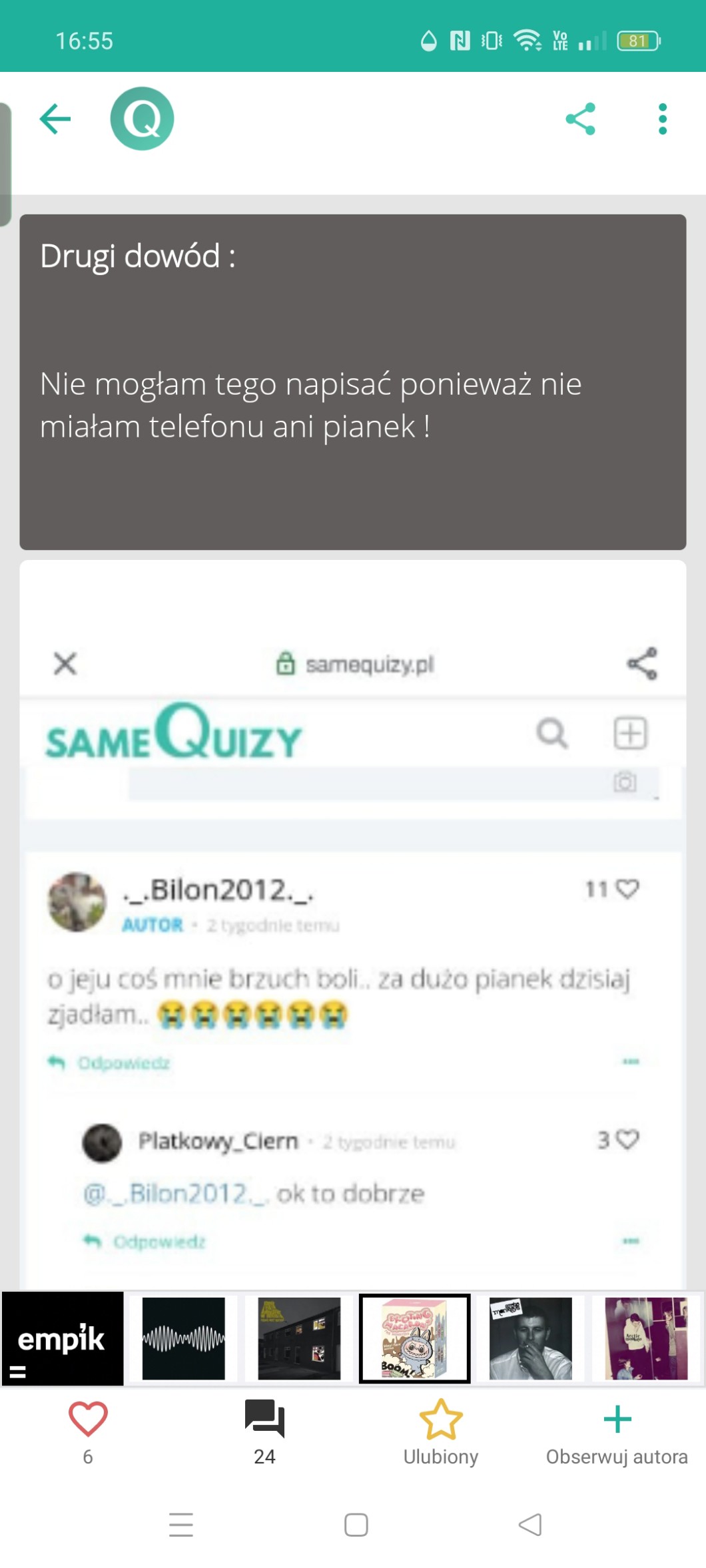This screenshot has height=1568, width=706.
Task: Open the soundwave album cover ad
Action: coord(183,1338)
